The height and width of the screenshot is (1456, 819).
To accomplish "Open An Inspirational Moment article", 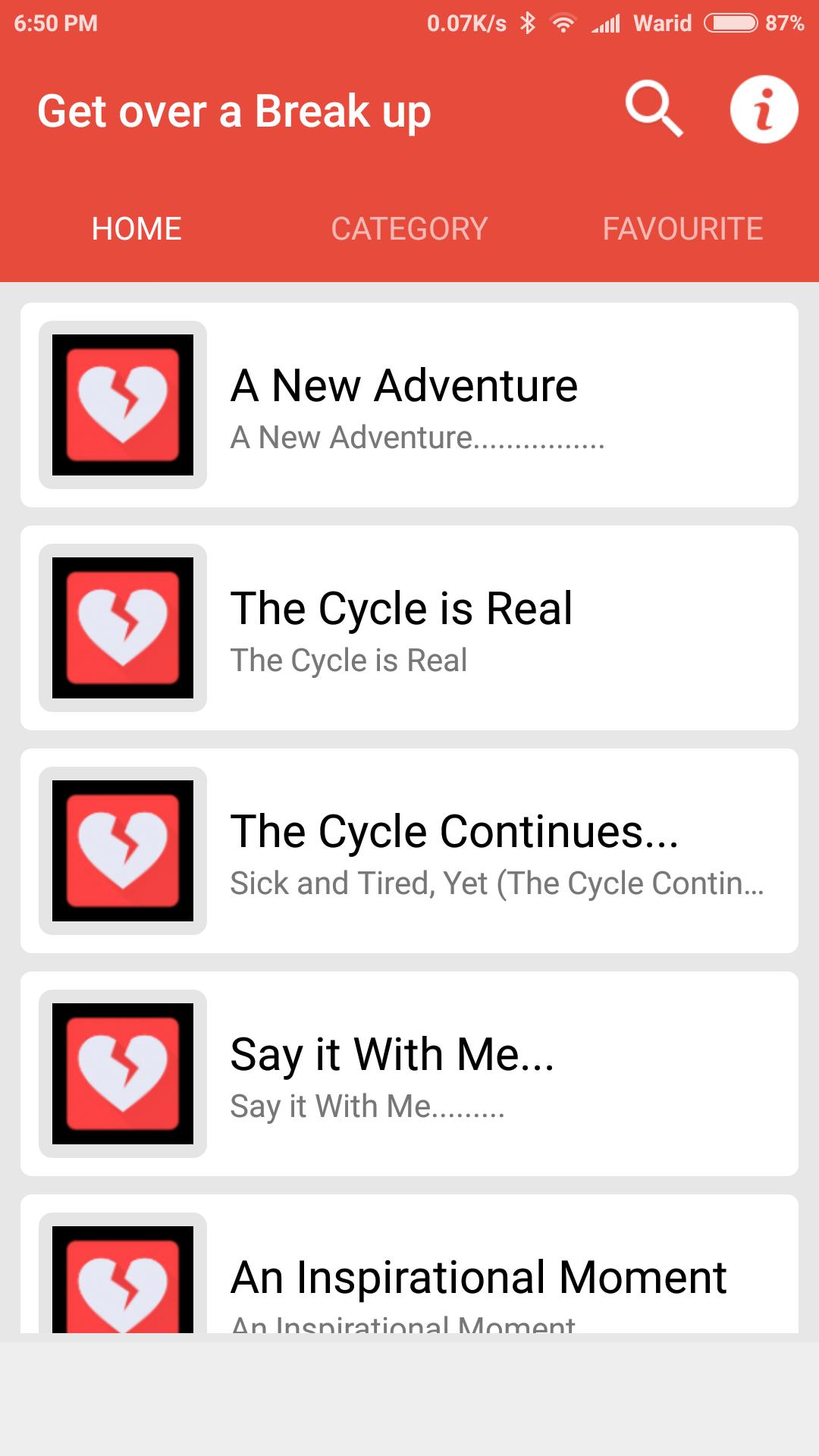I will pyautogui.click(x=409, y=1263).
